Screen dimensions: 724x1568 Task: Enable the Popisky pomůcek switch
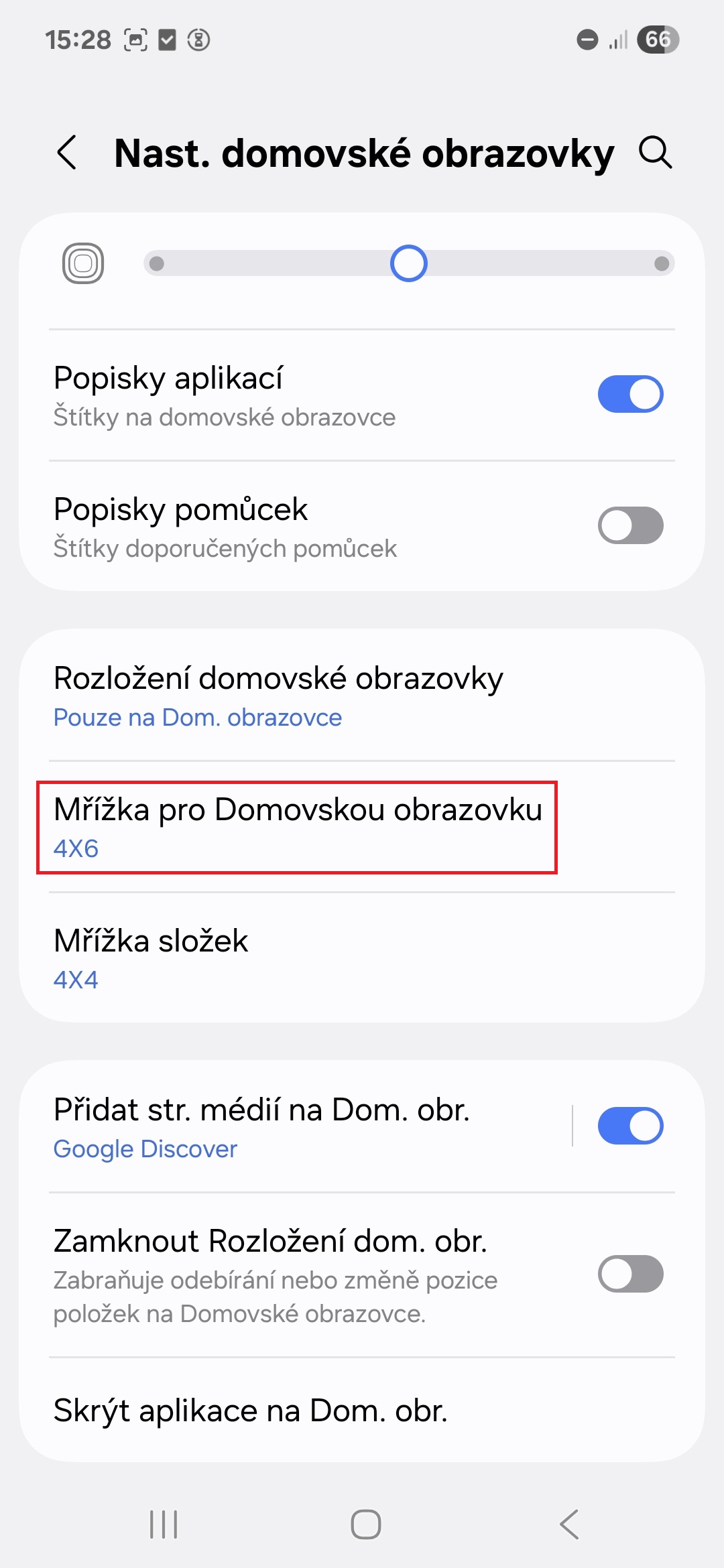tap(630, 525)
